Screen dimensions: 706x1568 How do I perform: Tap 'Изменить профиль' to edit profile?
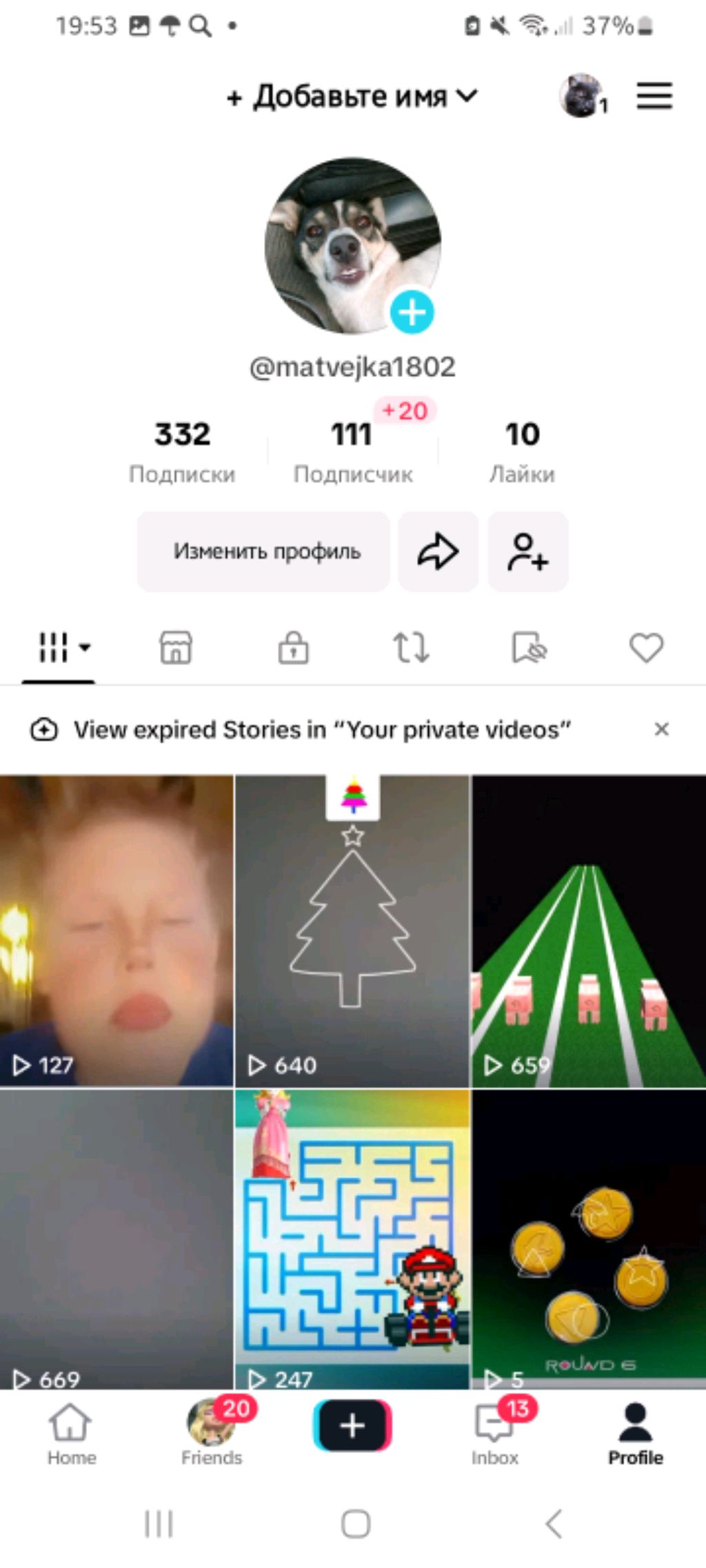pyautogui.click(x=265, y=551)
